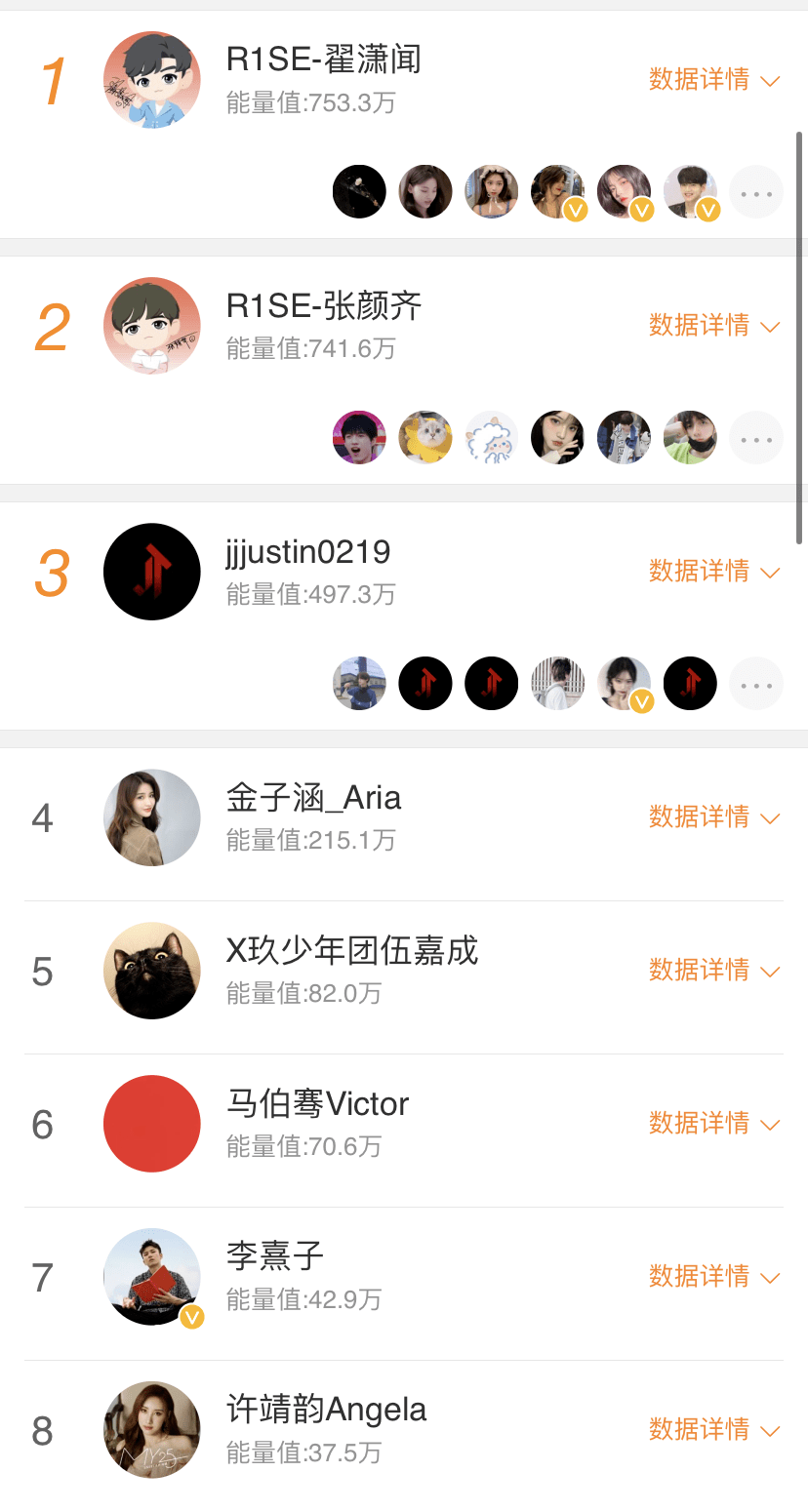This screenshot has height=1512, width=808.
Task: Expand 数据详情 for 马伯骞Victor
Action: (714, 1124)
